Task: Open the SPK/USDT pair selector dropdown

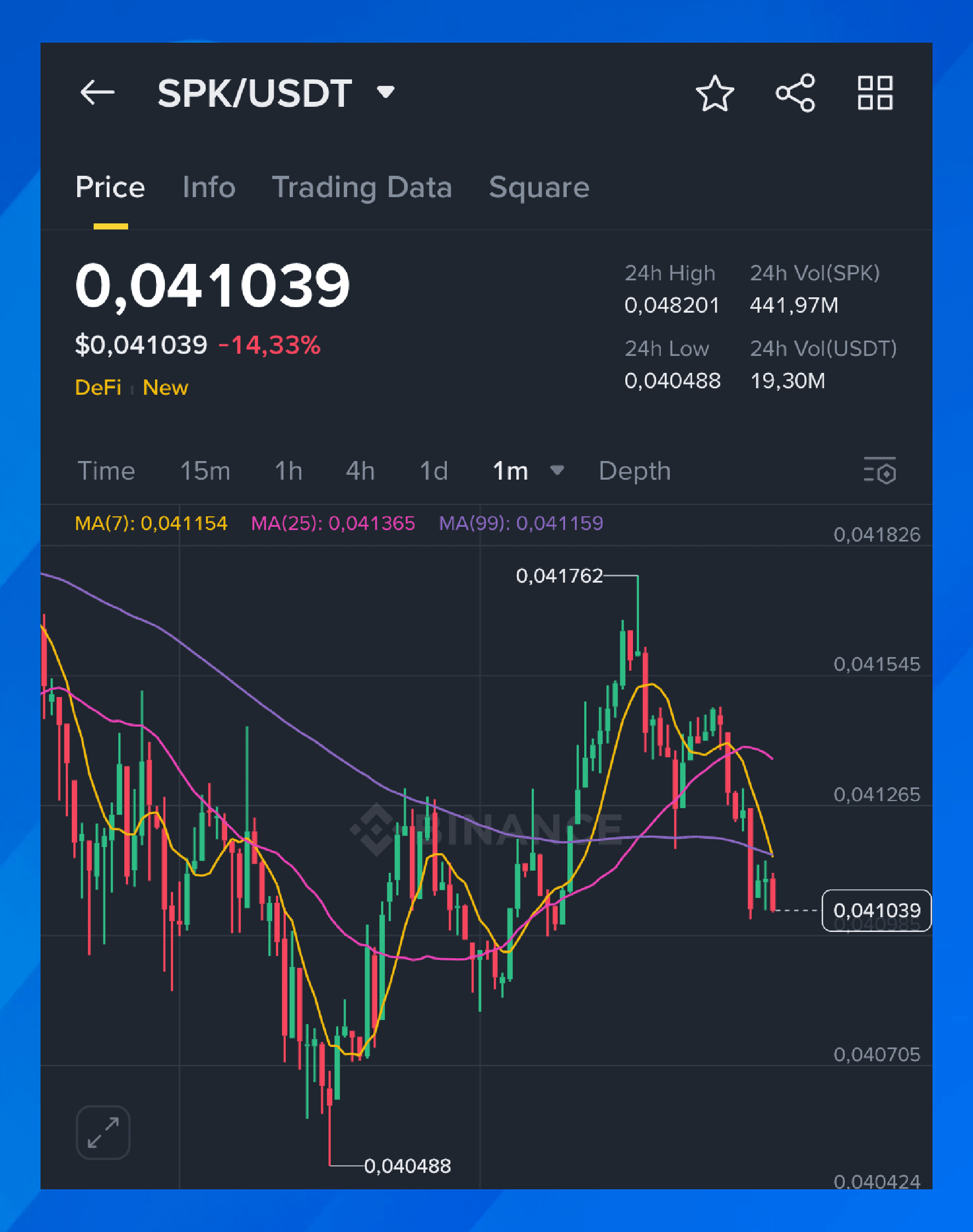Action: point(385,93)
